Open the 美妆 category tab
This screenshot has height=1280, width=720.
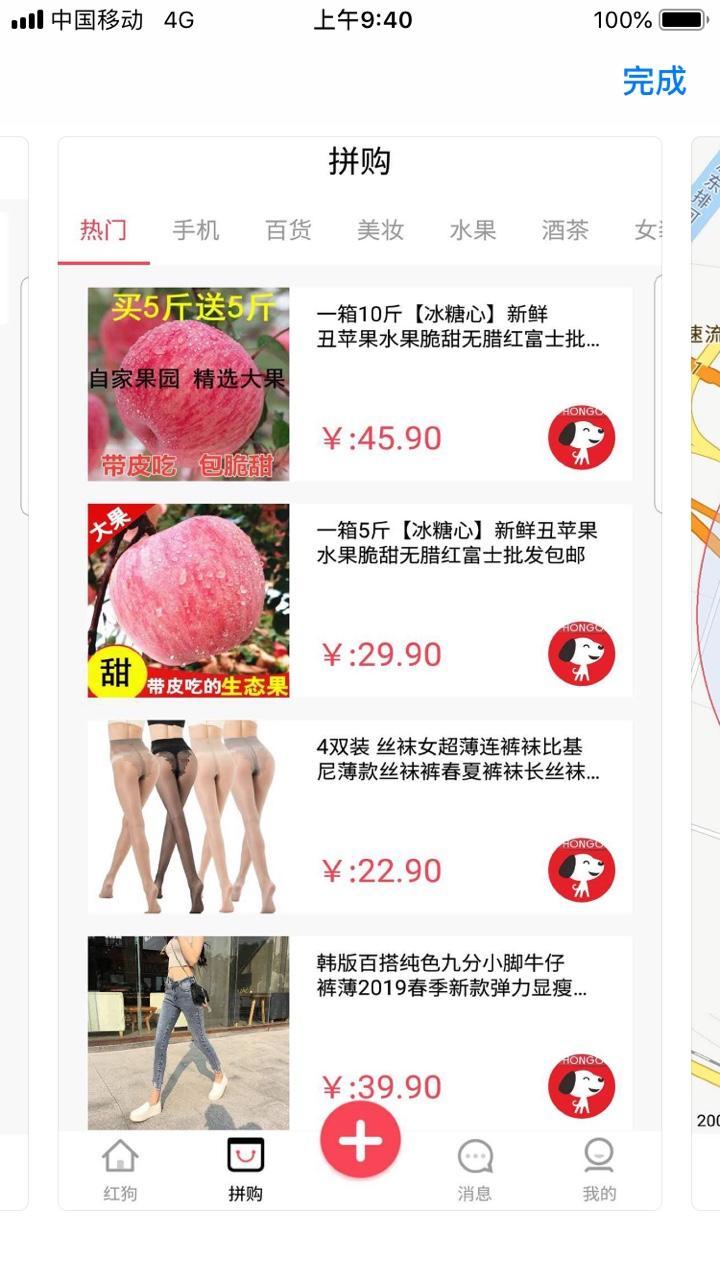[x=380, y=230]
